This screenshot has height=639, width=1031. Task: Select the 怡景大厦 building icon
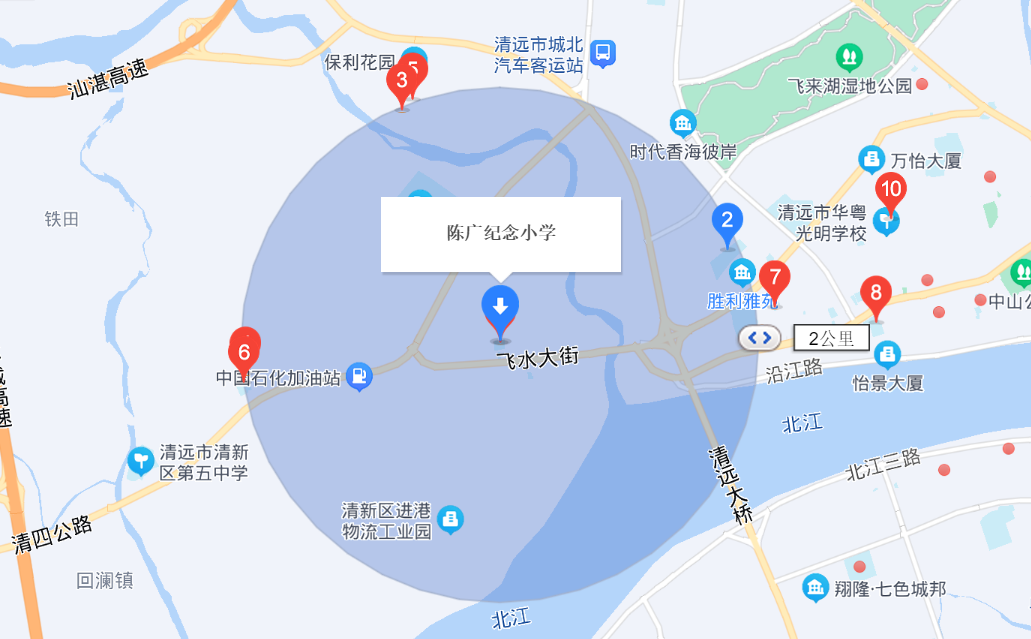887,355
